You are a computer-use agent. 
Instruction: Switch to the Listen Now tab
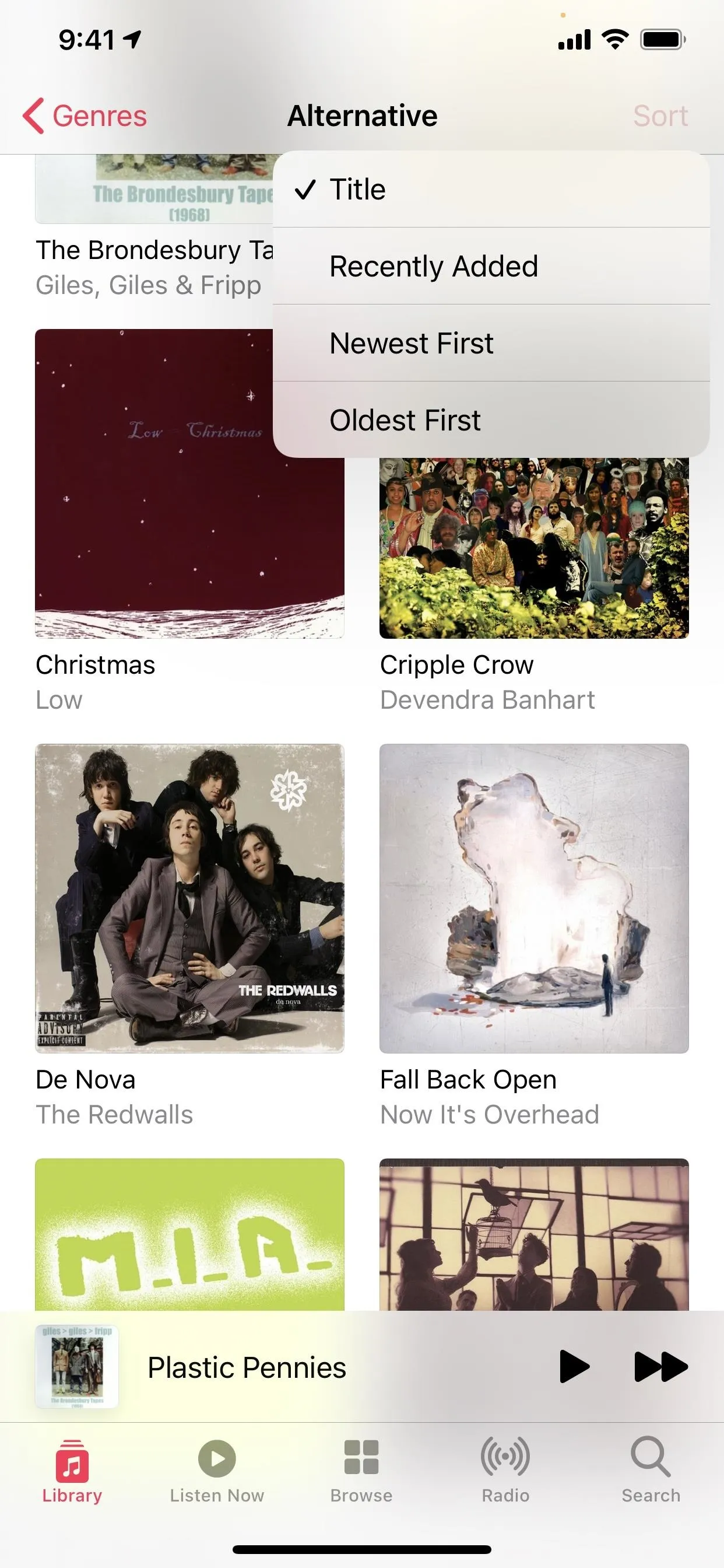[217, 1471]
